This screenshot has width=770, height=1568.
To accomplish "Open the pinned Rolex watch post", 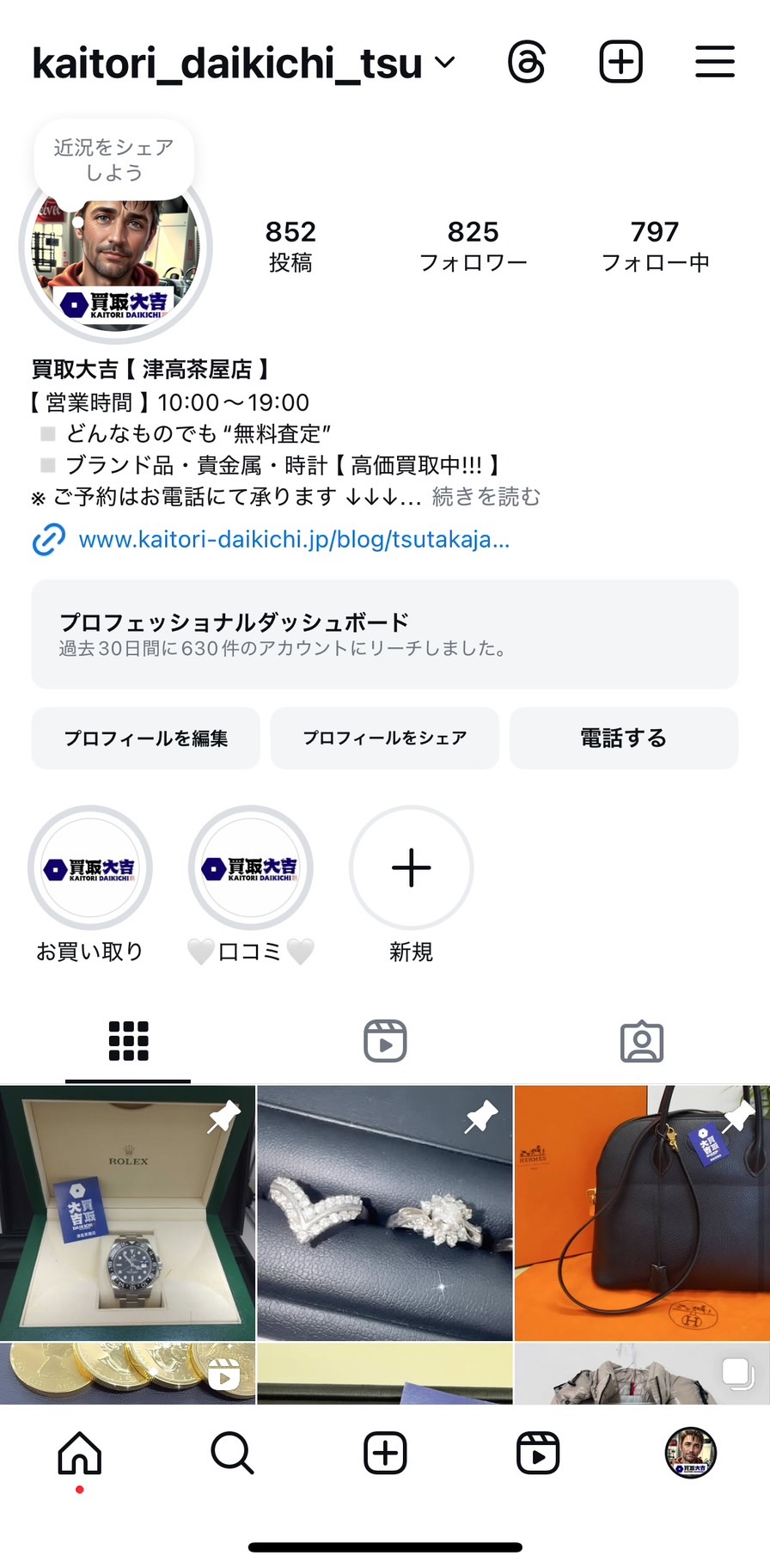I will click(128, 1212).
